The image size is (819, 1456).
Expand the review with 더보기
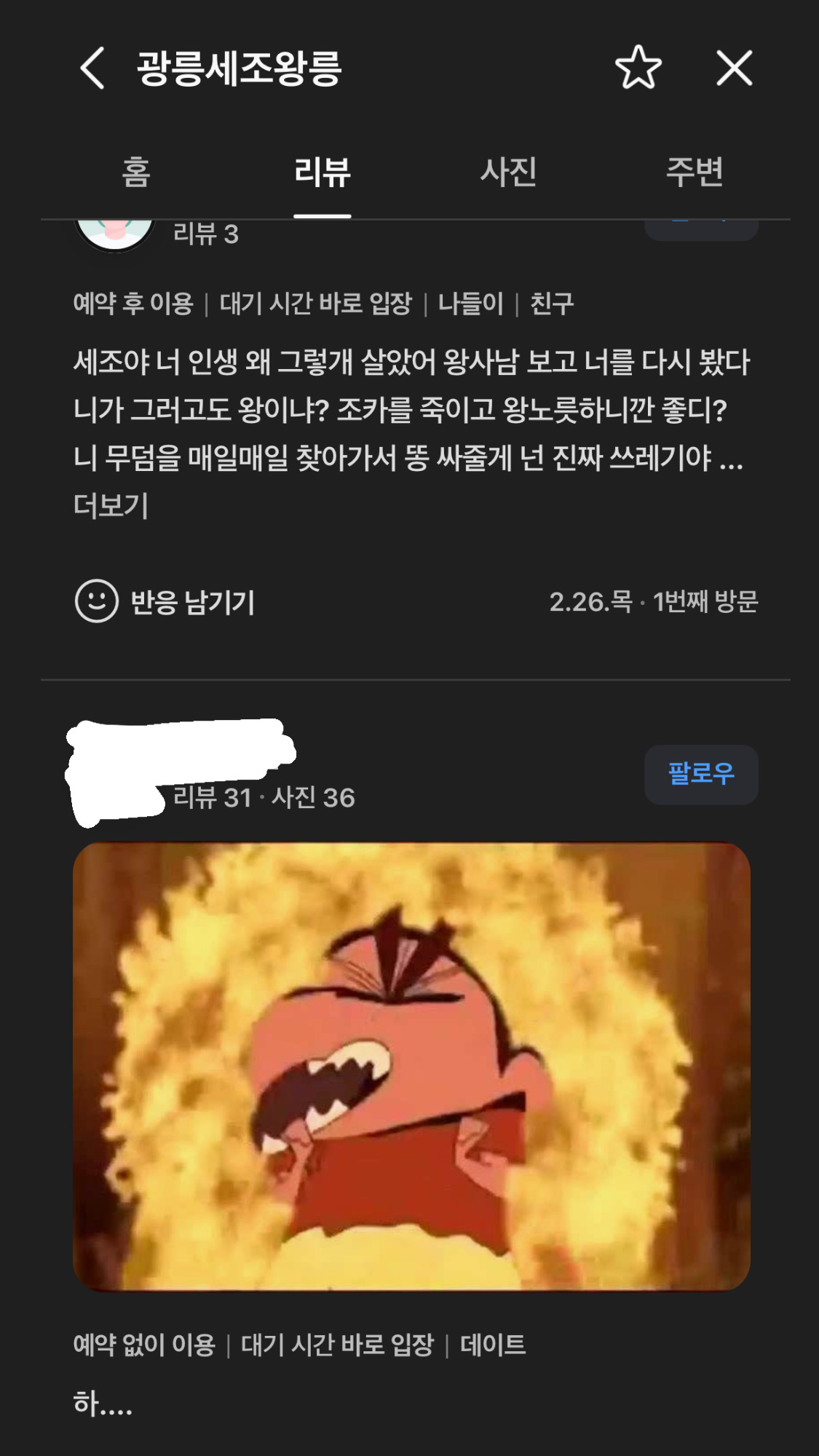111,505
